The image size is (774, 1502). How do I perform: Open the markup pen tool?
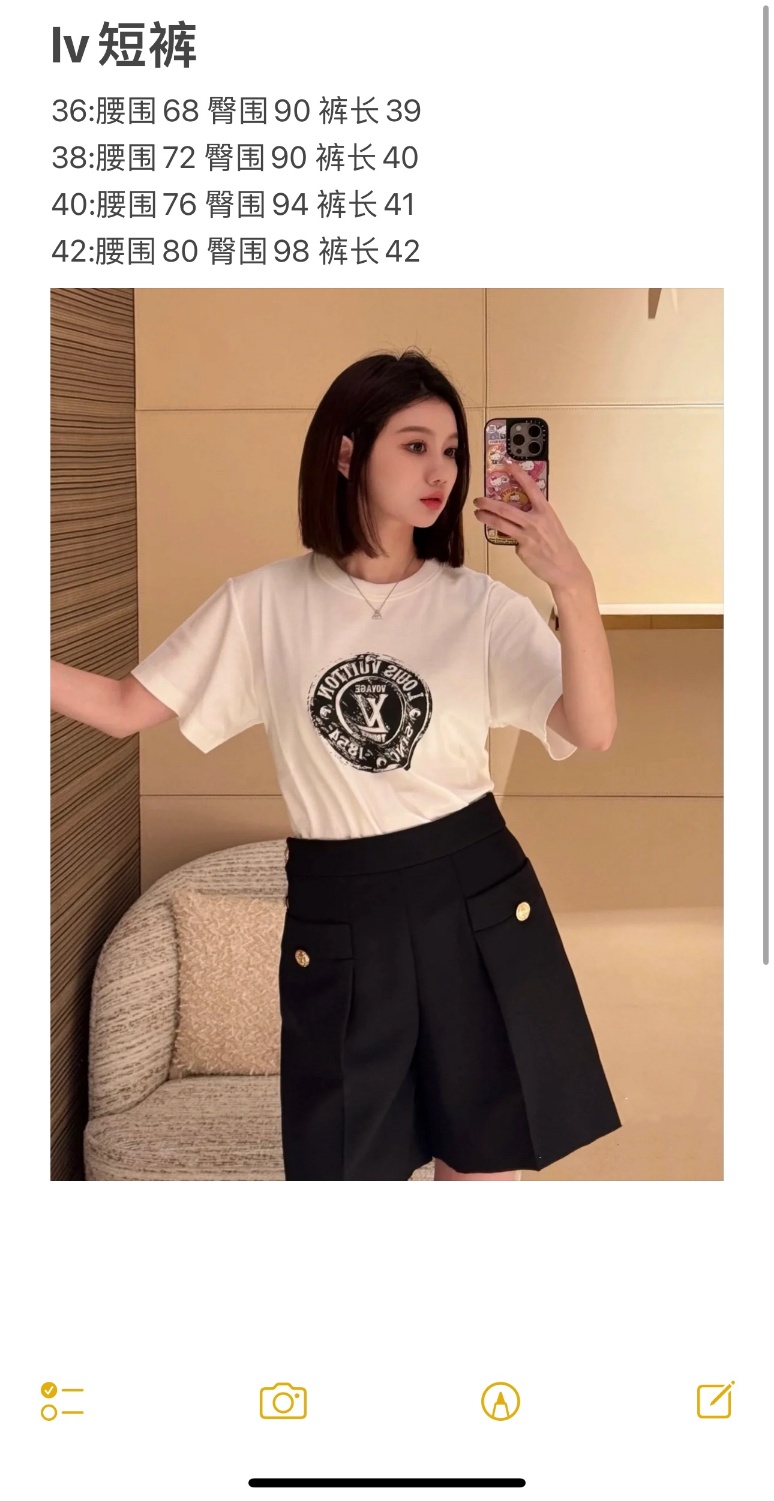(500, 1401)
